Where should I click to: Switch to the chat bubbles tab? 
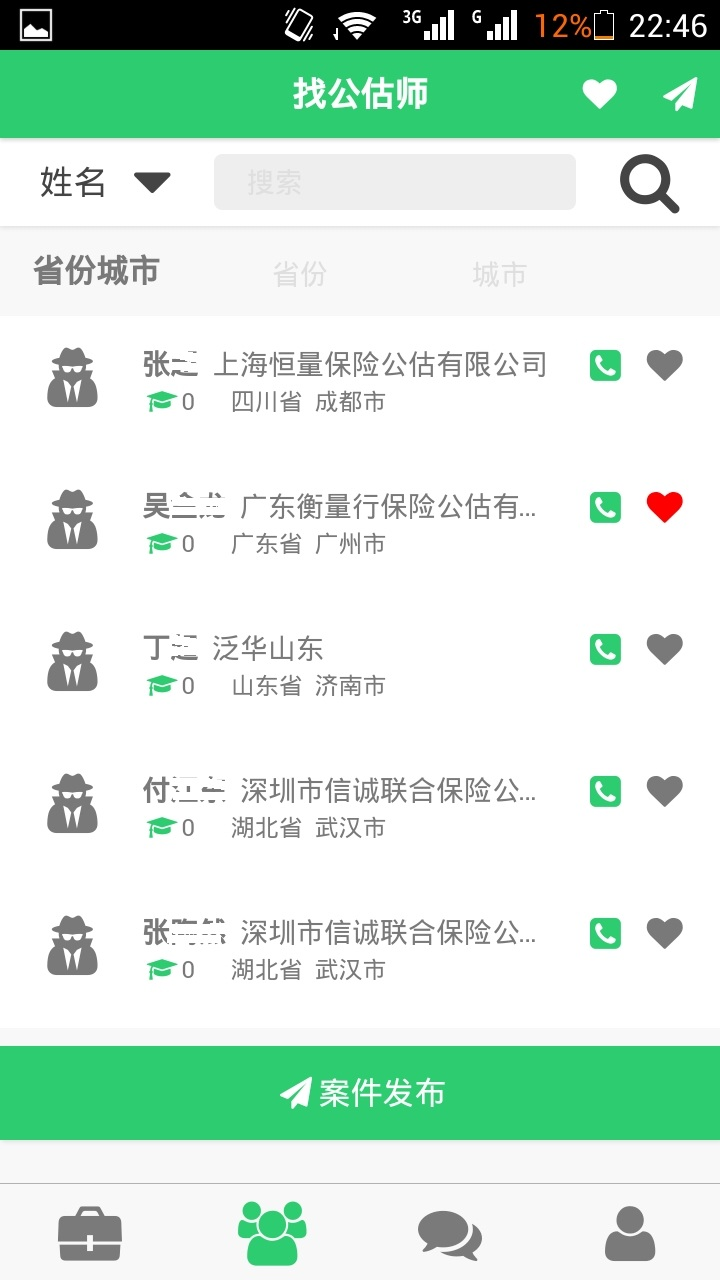(449, 1234)
